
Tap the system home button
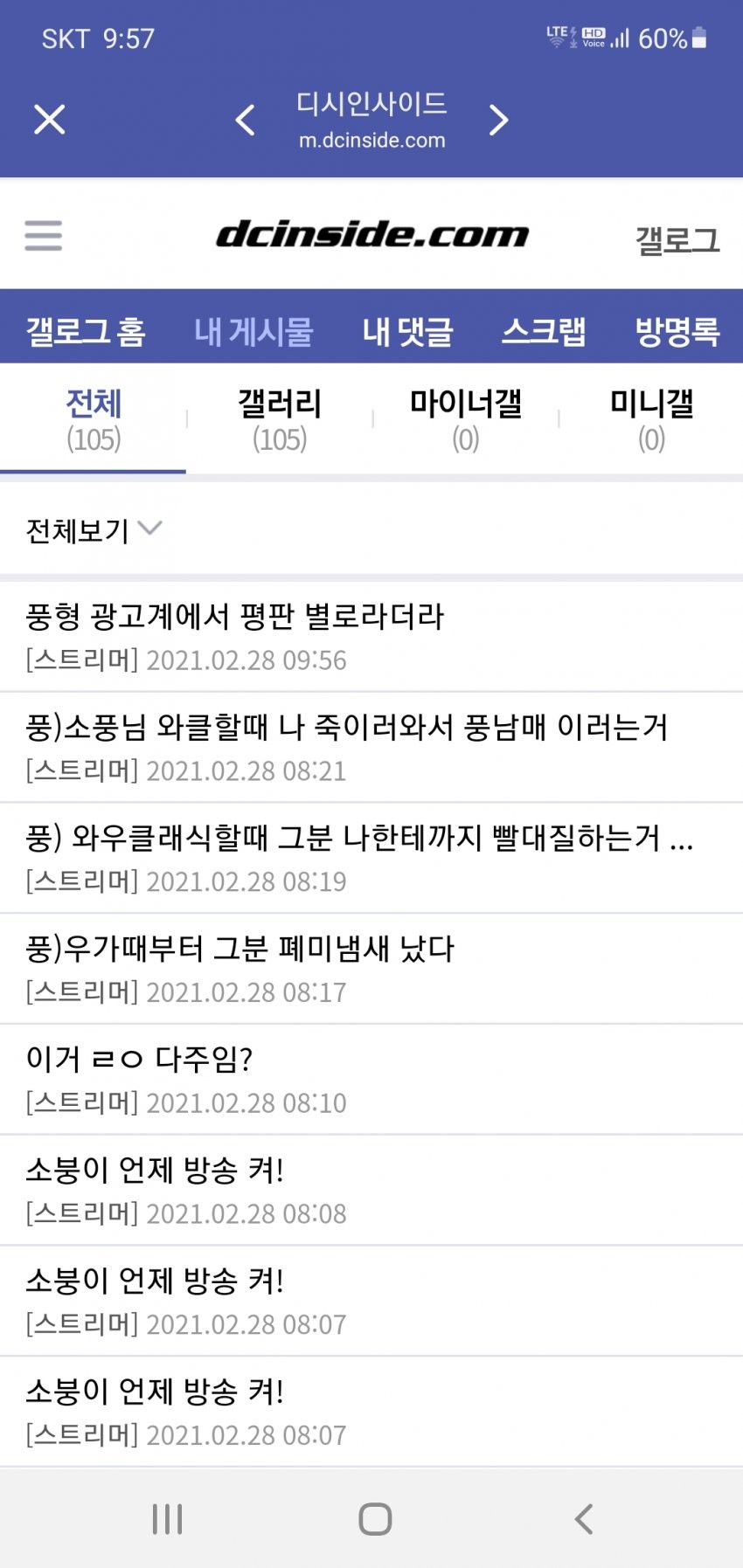(375, 1518)
